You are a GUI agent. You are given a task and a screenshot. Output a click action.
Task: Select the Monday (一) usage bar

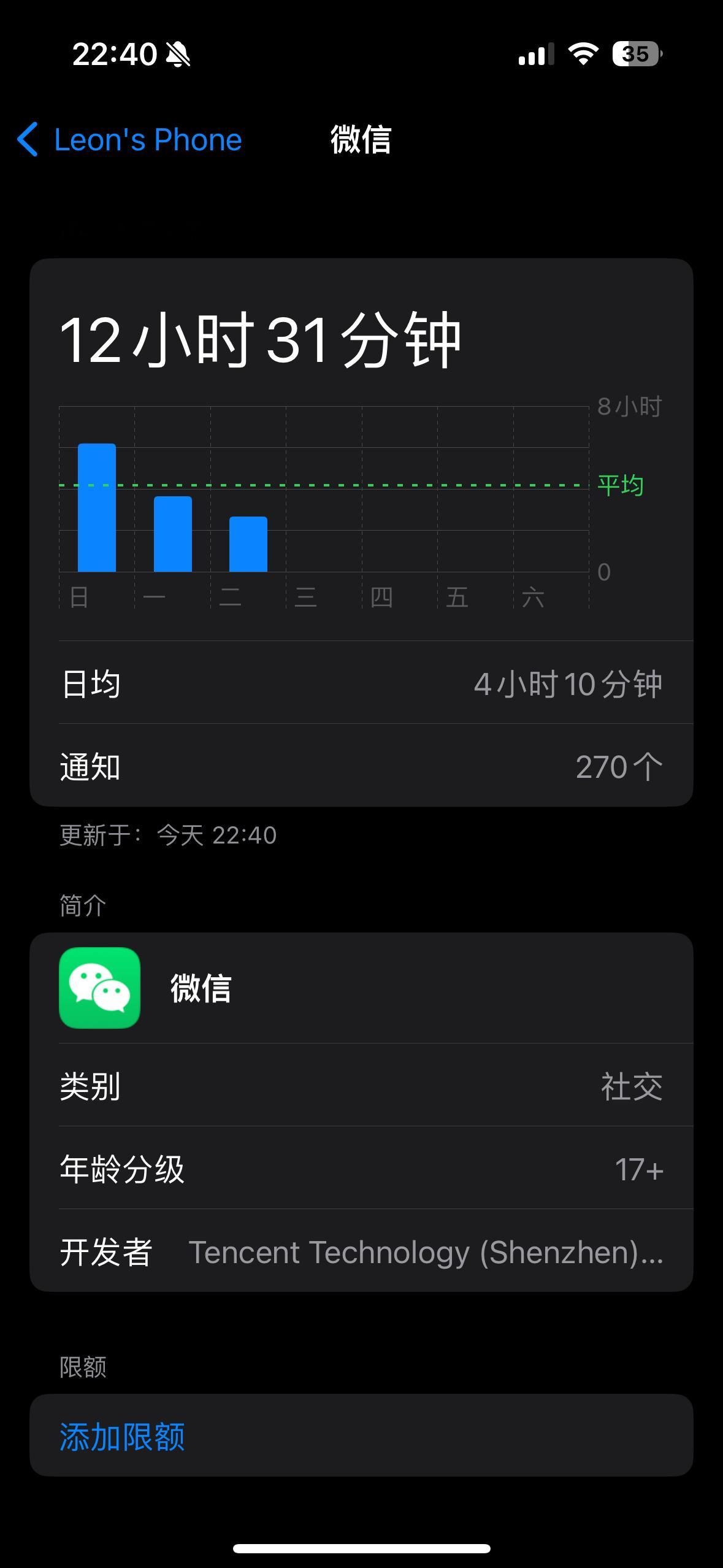(173, 534)
